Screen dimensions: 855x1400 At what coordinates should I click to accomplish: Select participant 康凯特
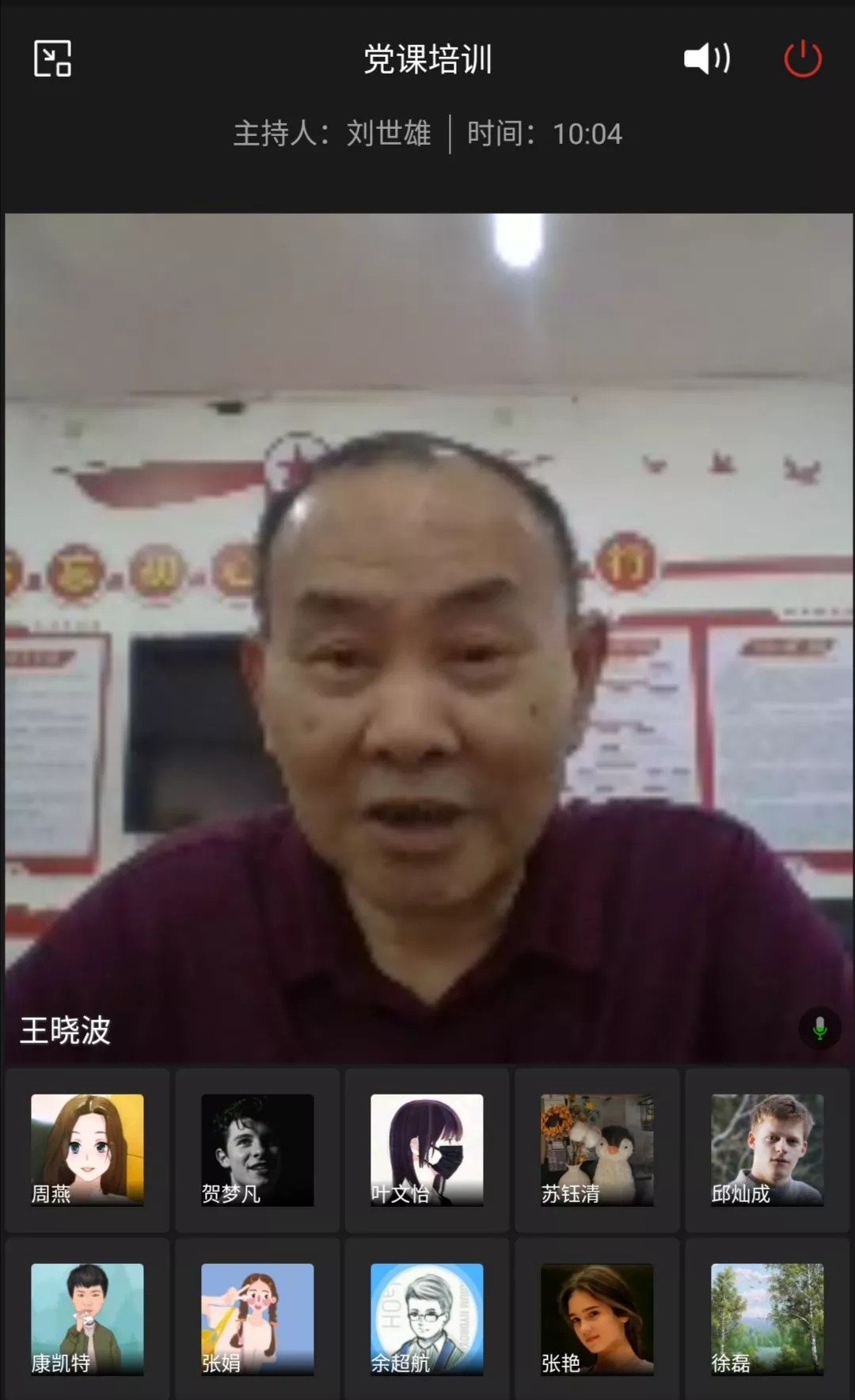coord(87,1318)
